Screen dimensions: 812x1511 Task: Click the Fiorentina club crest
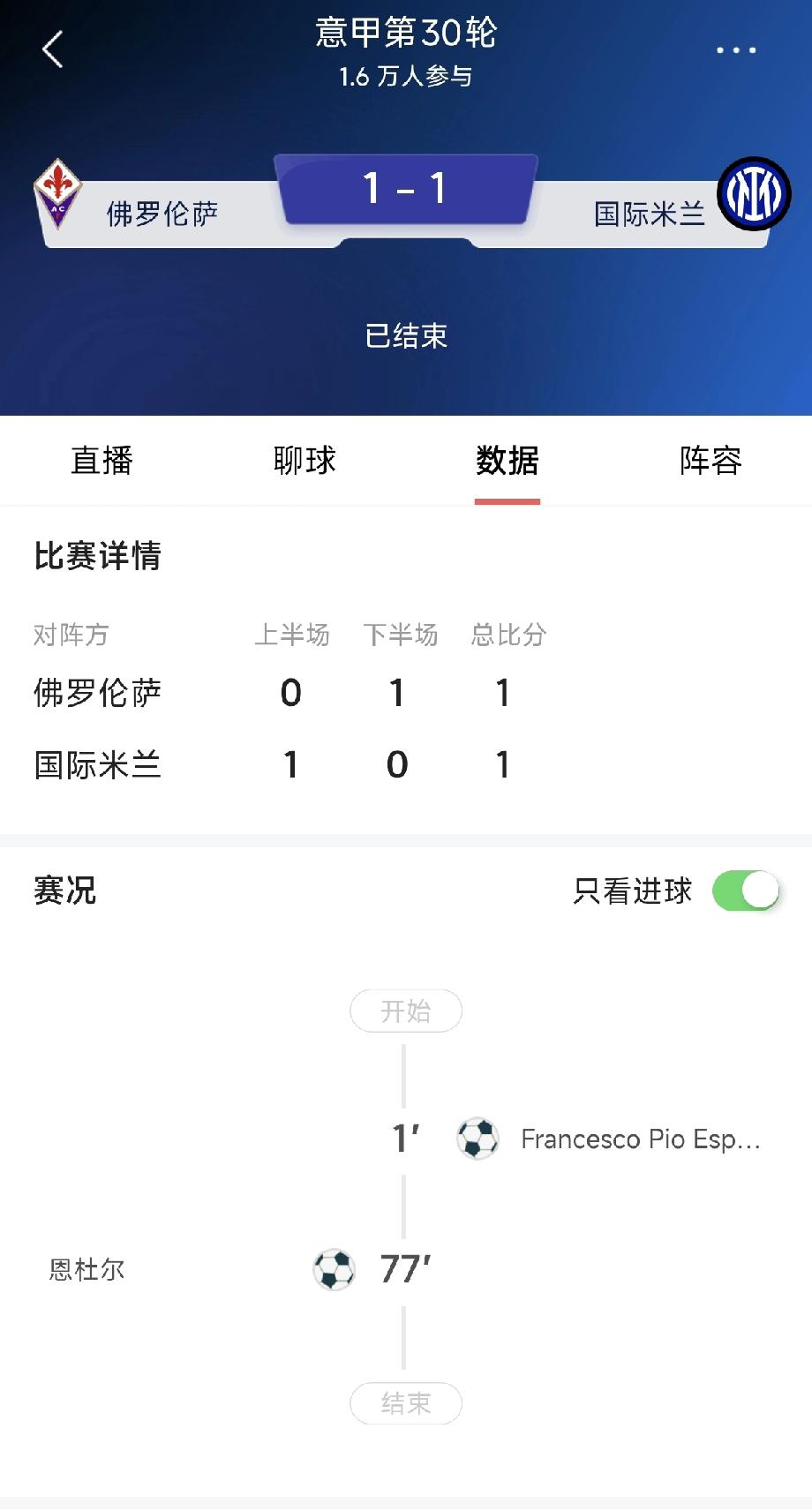[x=58, y=190]
